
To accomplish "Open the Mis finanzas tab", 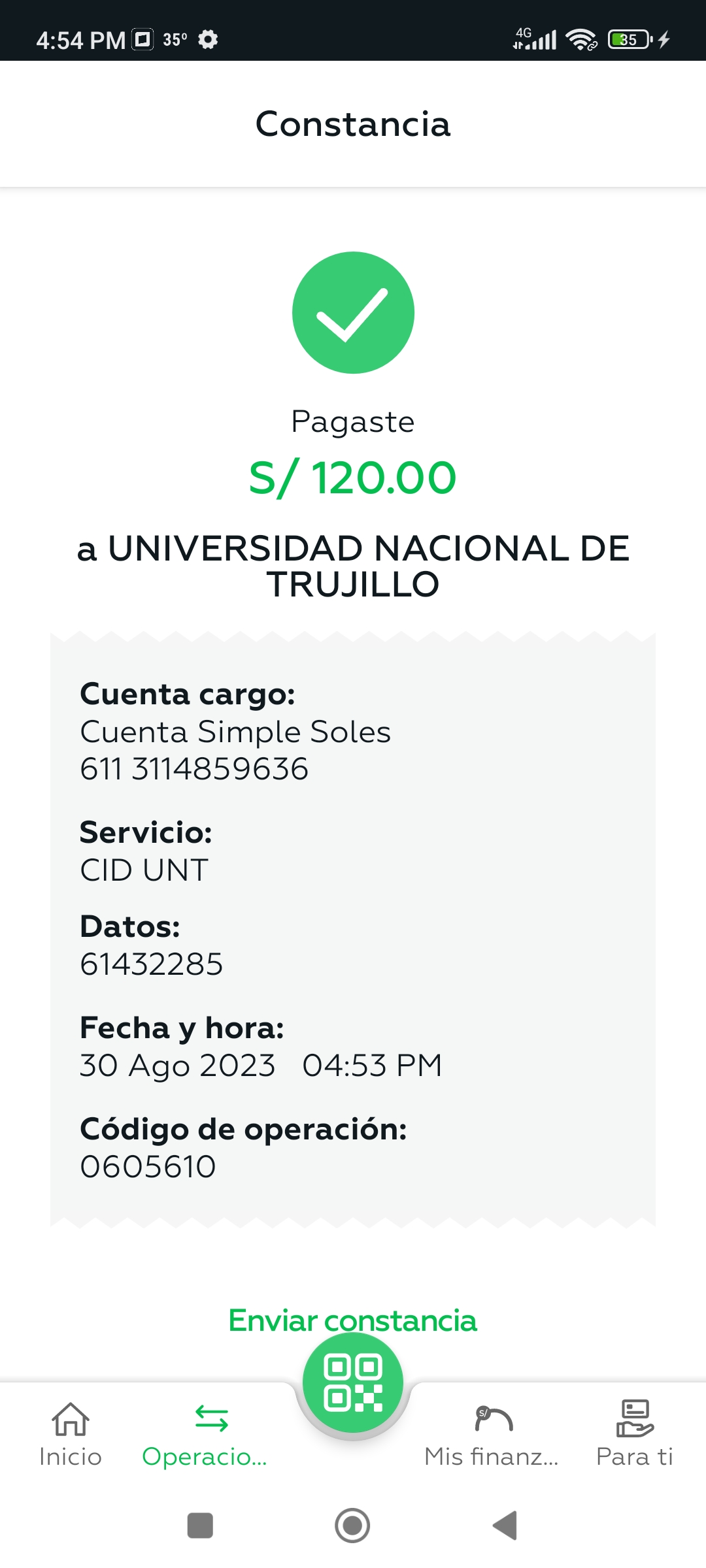I will pyautogui.click(x=492, y=1435).
